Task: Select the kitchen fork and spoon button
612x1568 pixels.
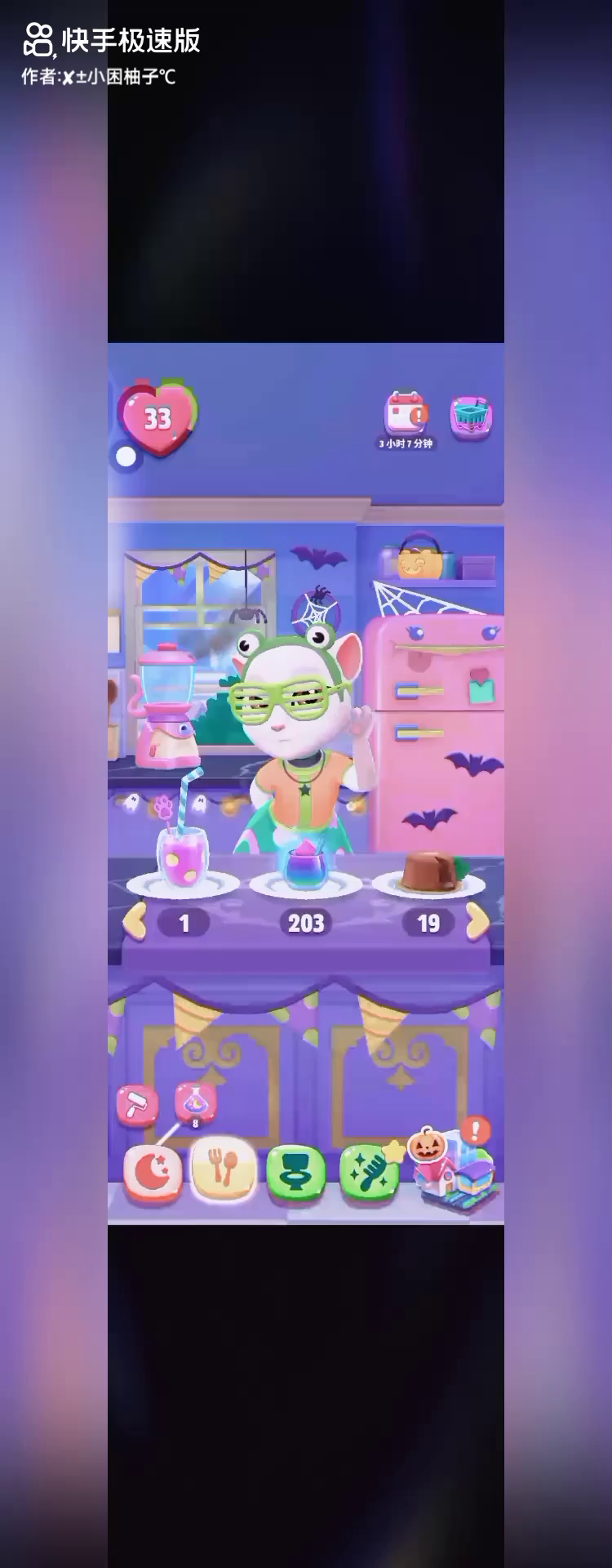Action: point(223,1169)
